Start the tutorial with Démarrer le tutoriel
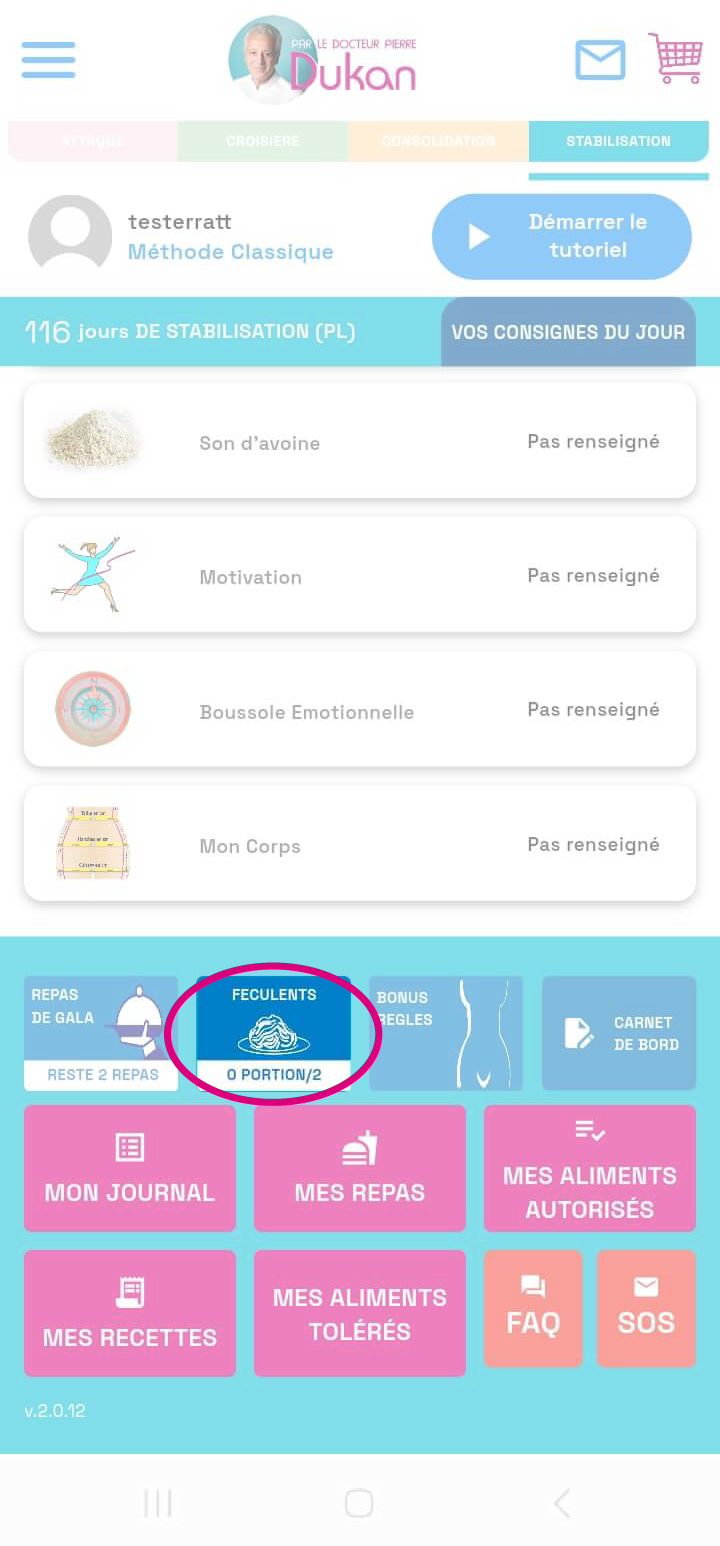Screen dimensions: 720x1546 coord(561,236)
